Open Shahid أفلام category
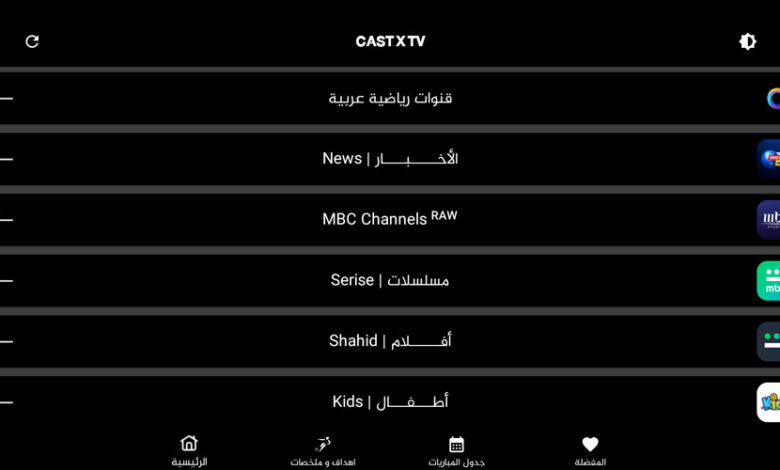The width and height of the screenshot is (780, 470). [390, 341]
